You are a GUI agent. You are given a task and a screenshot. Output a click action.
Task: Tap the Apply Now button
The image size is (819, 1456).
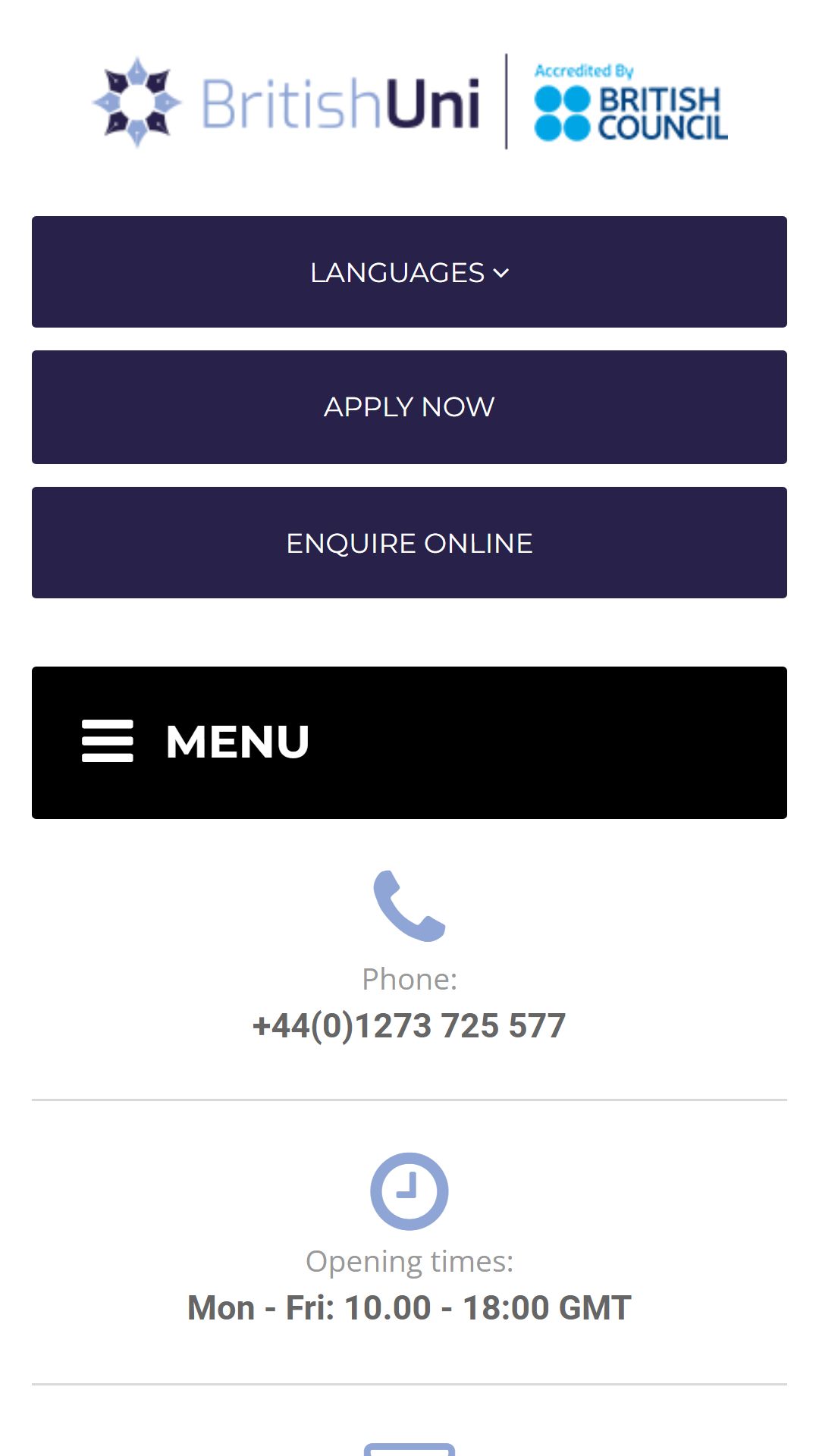pyautogui.click(x=409, y=407)
